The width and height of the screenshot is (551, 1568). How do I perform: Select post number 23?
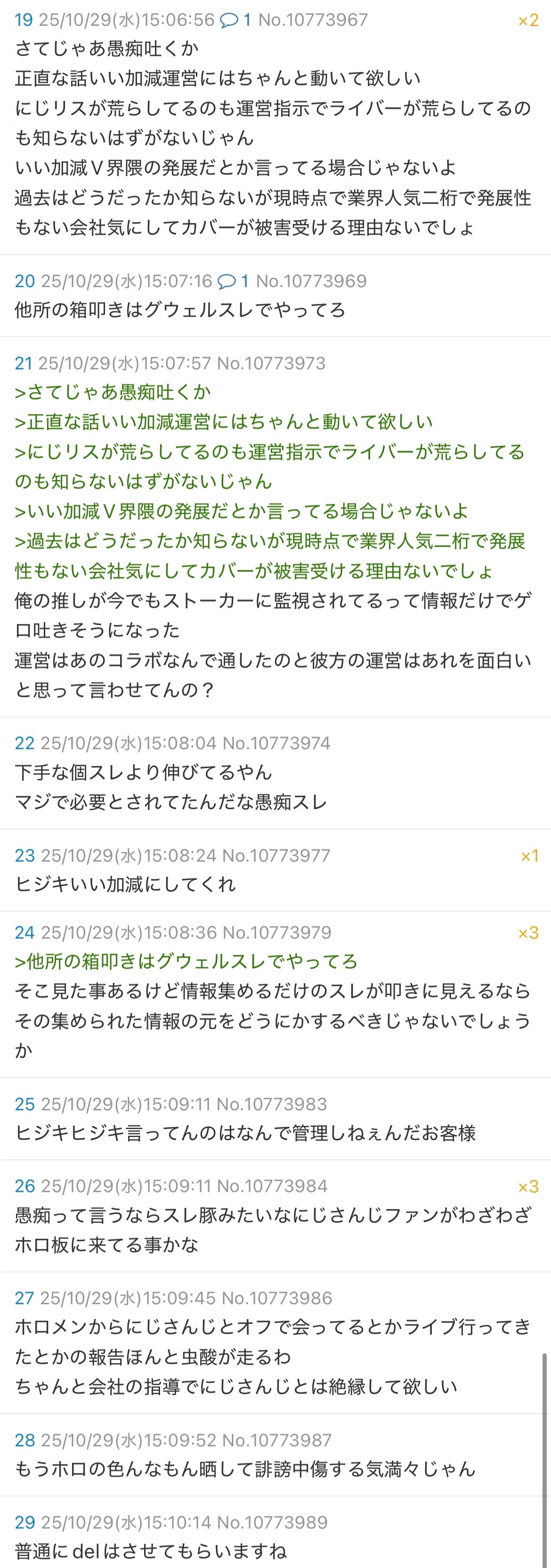coord(24,856)
